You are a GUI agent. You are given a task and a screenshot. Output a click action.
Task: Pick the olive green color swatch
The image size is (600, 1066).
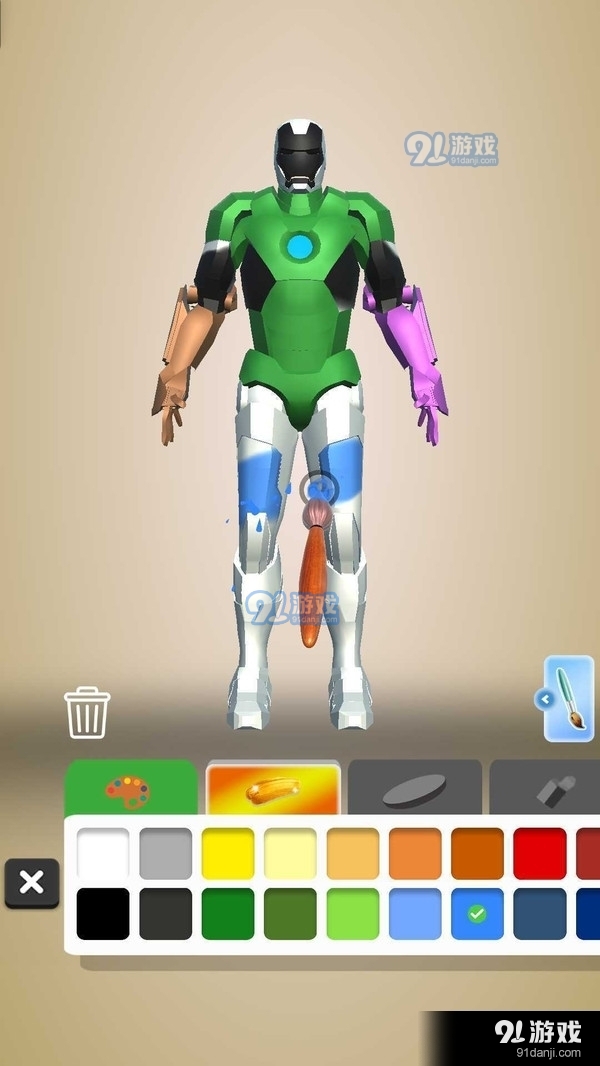[x=290, y=914]
